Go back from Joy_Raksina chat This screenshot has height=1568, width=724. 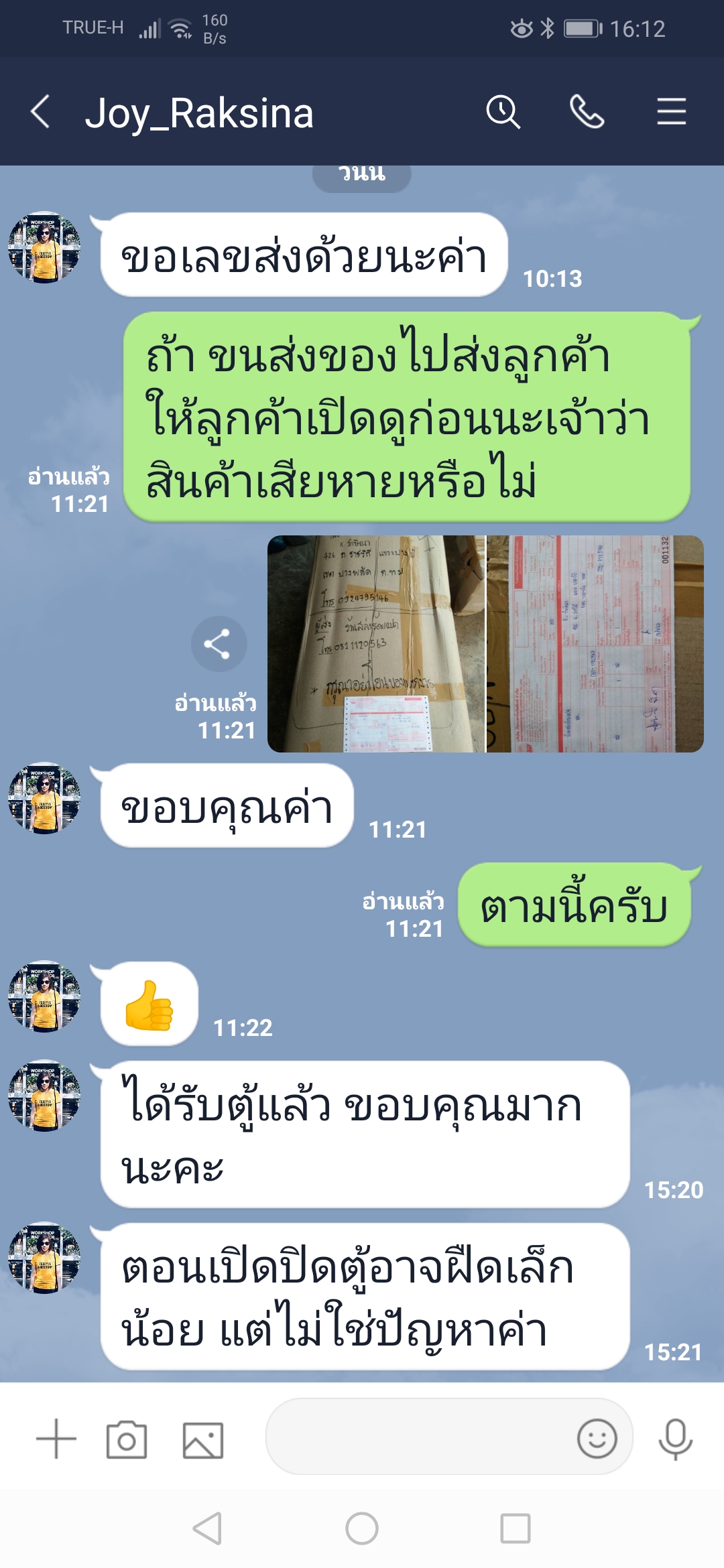40,112
